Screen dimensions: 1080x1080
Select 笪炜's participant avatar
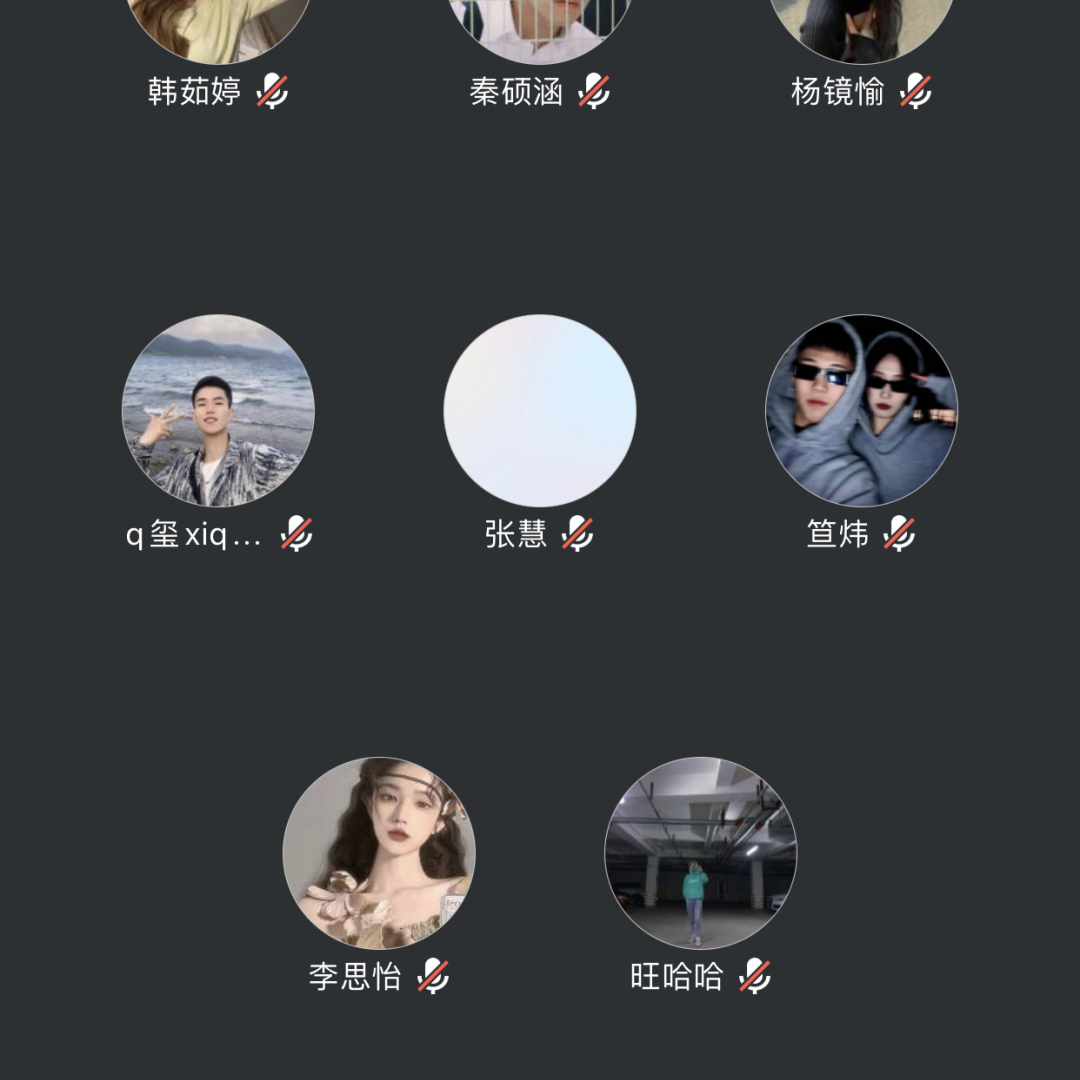(x=861, y=410)
